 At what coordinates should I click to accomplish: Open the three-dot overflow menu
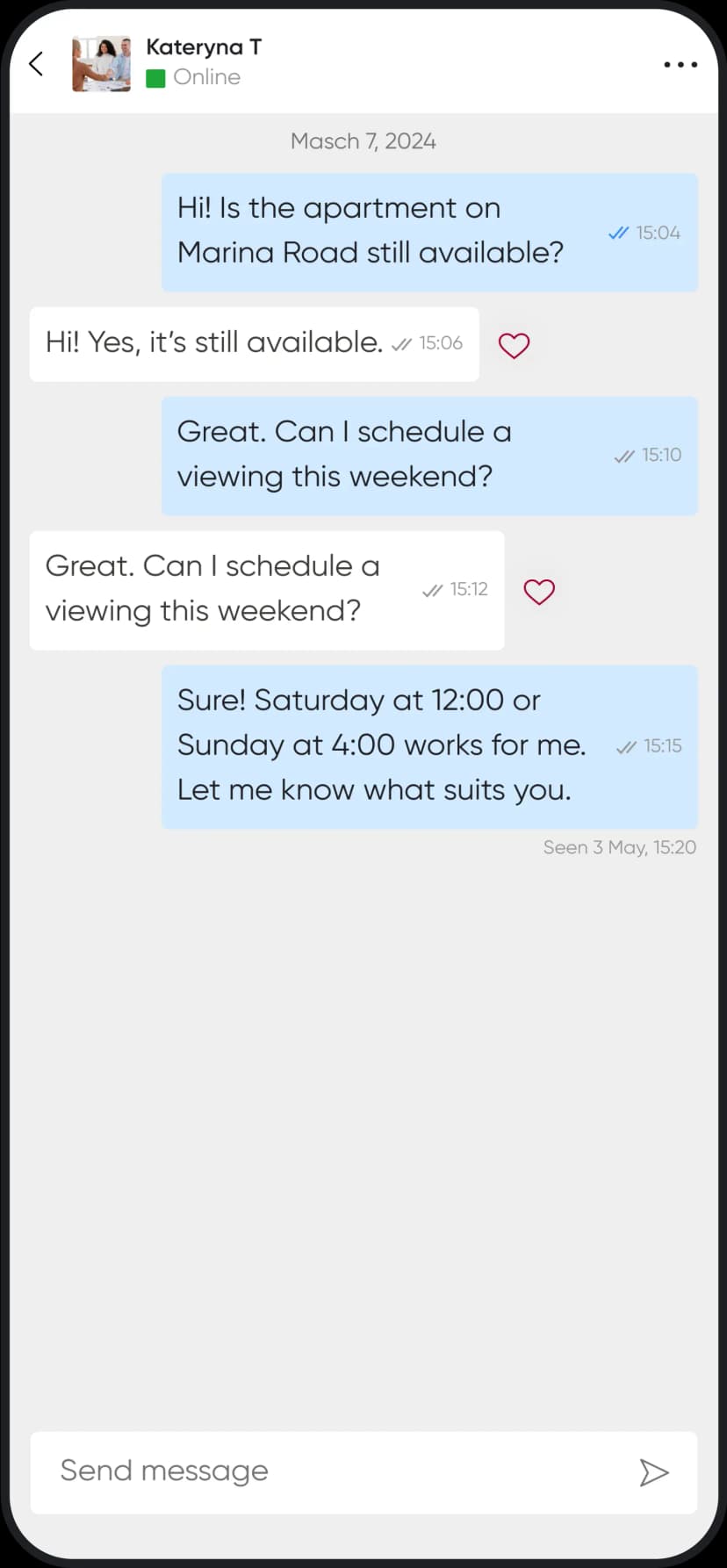tap(680, 64)
